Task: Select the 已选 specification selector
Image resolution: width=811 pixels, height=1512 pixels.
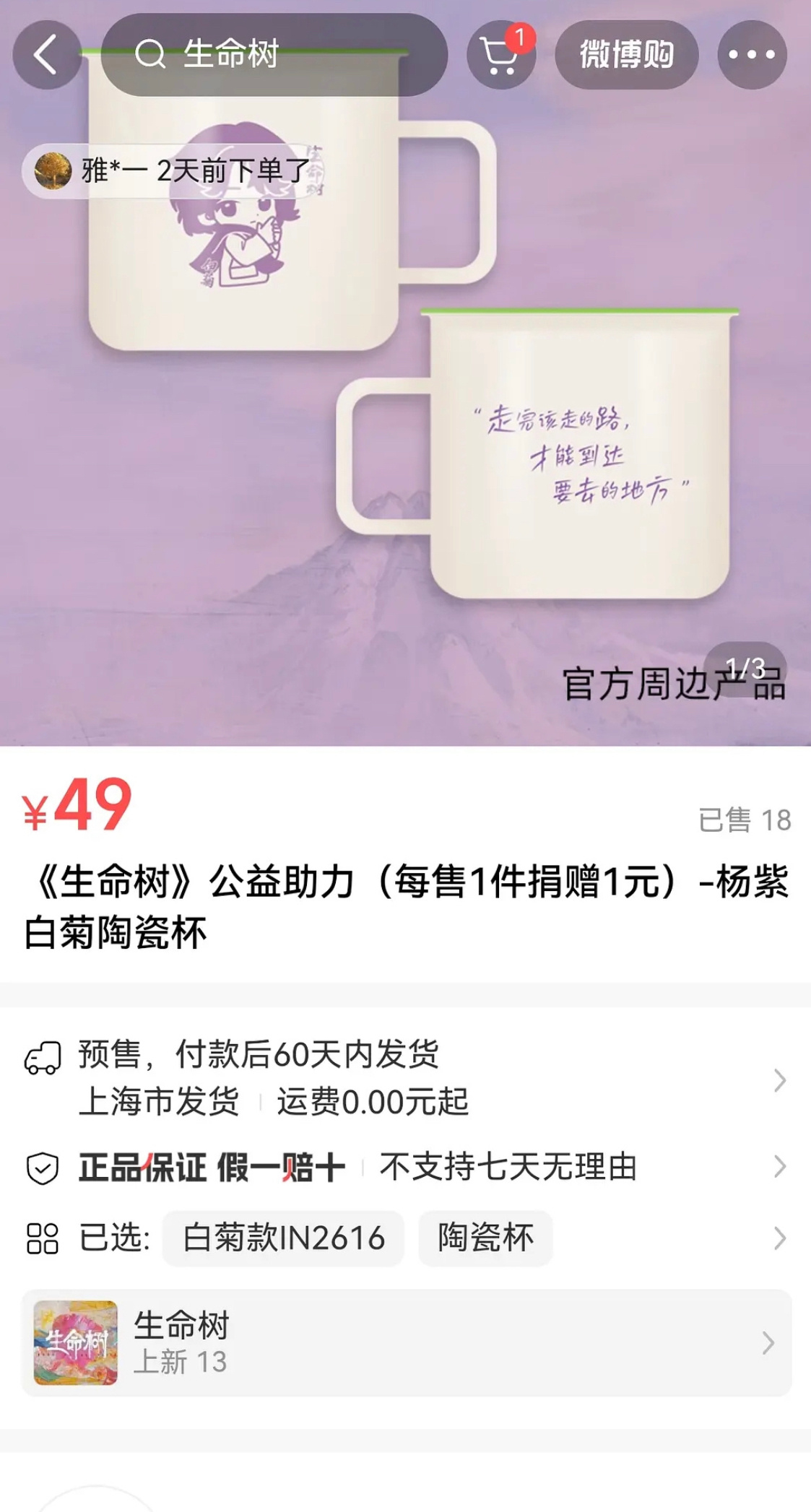Action: [116, 1238]
